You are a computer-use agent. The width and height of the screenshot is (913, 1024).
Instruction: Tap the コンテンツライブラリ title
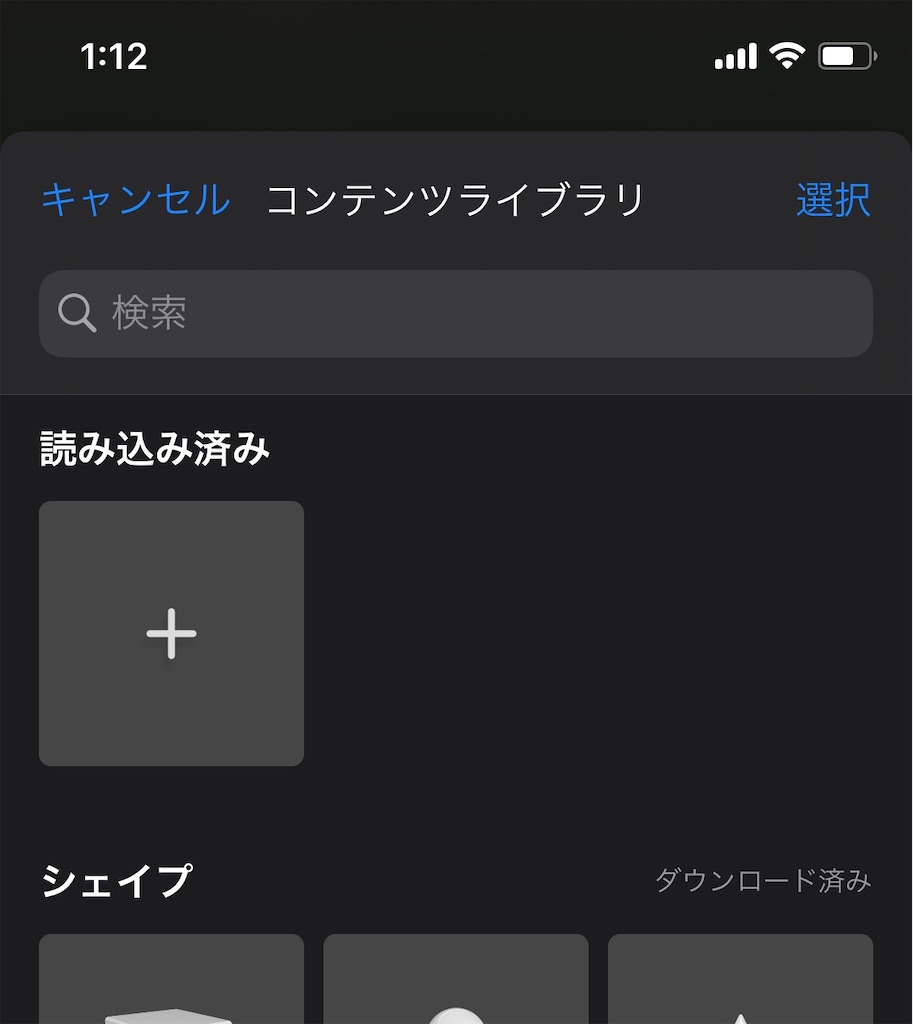coord(456,200)
